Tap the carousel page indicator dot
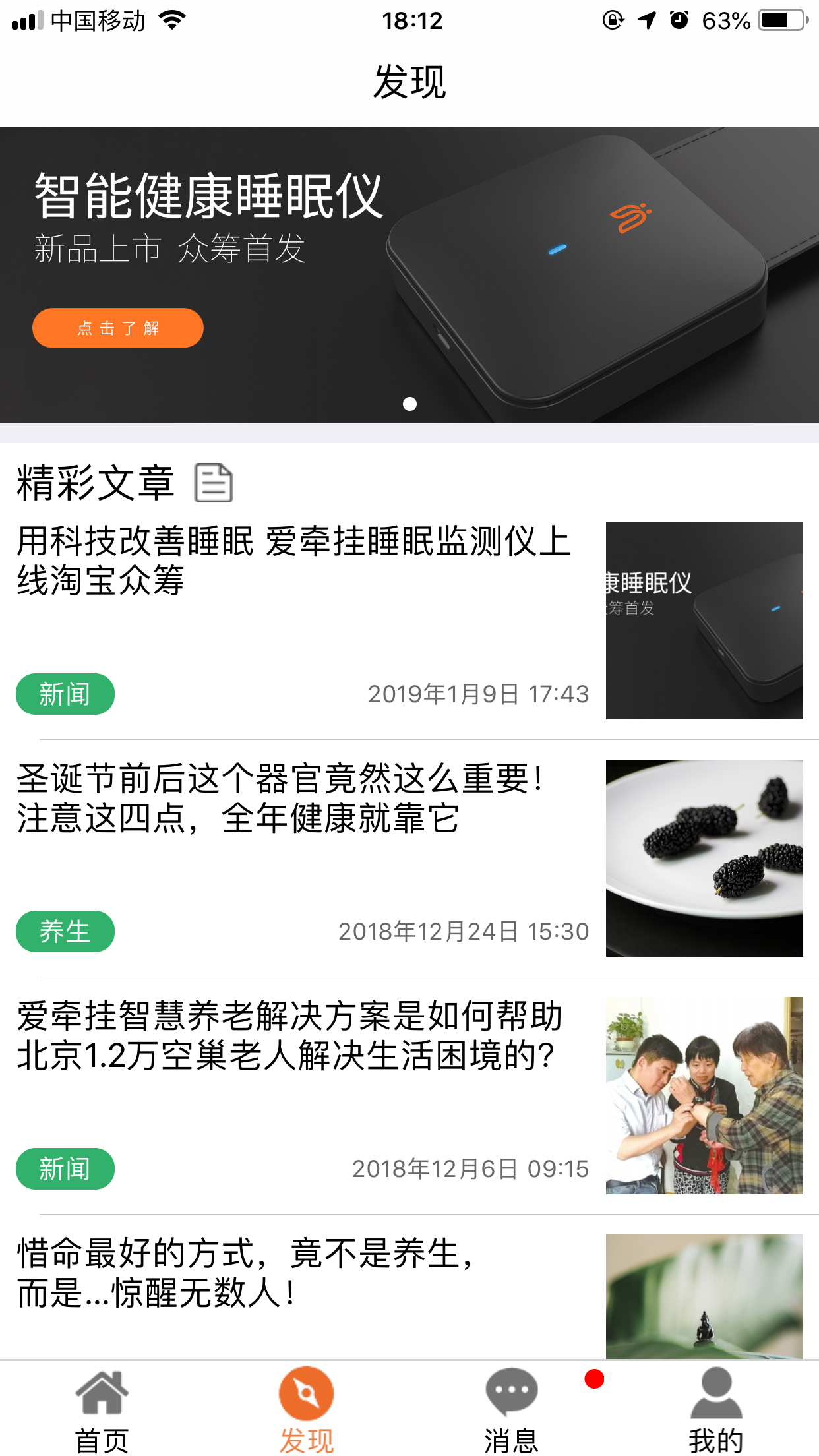Image resolution: width=819 pixels, height=1456 pixels. click(409, 406)
